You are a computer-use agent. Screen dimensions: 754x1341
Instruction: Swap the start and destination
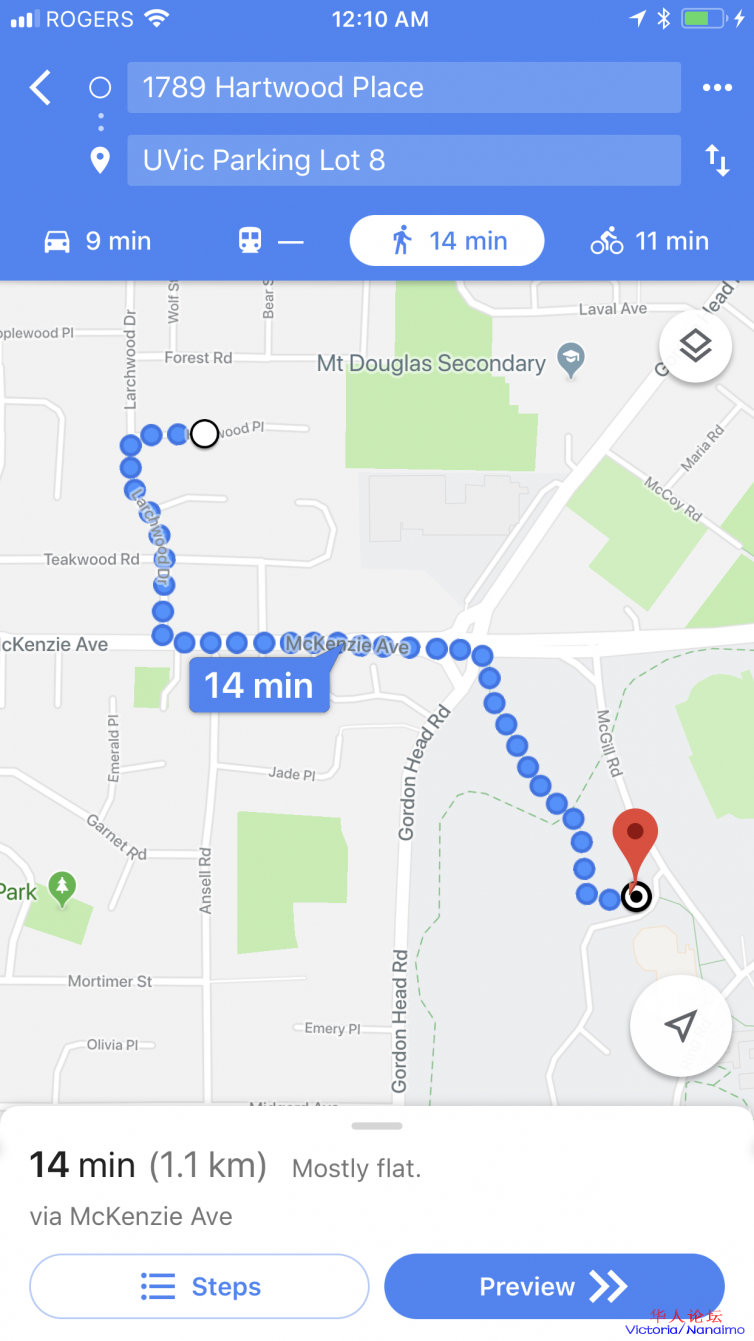point(717,160)
